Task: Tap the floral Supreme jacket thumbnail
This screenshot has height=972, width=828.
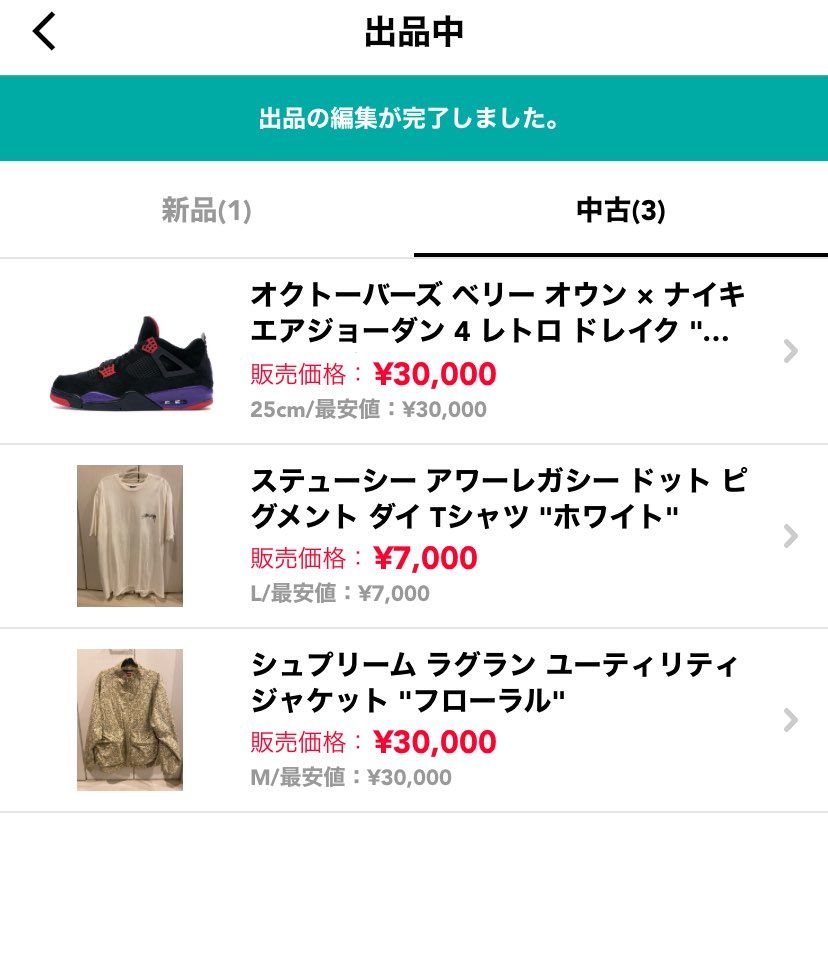Action: pyautogui.click(x=130, y=720)
